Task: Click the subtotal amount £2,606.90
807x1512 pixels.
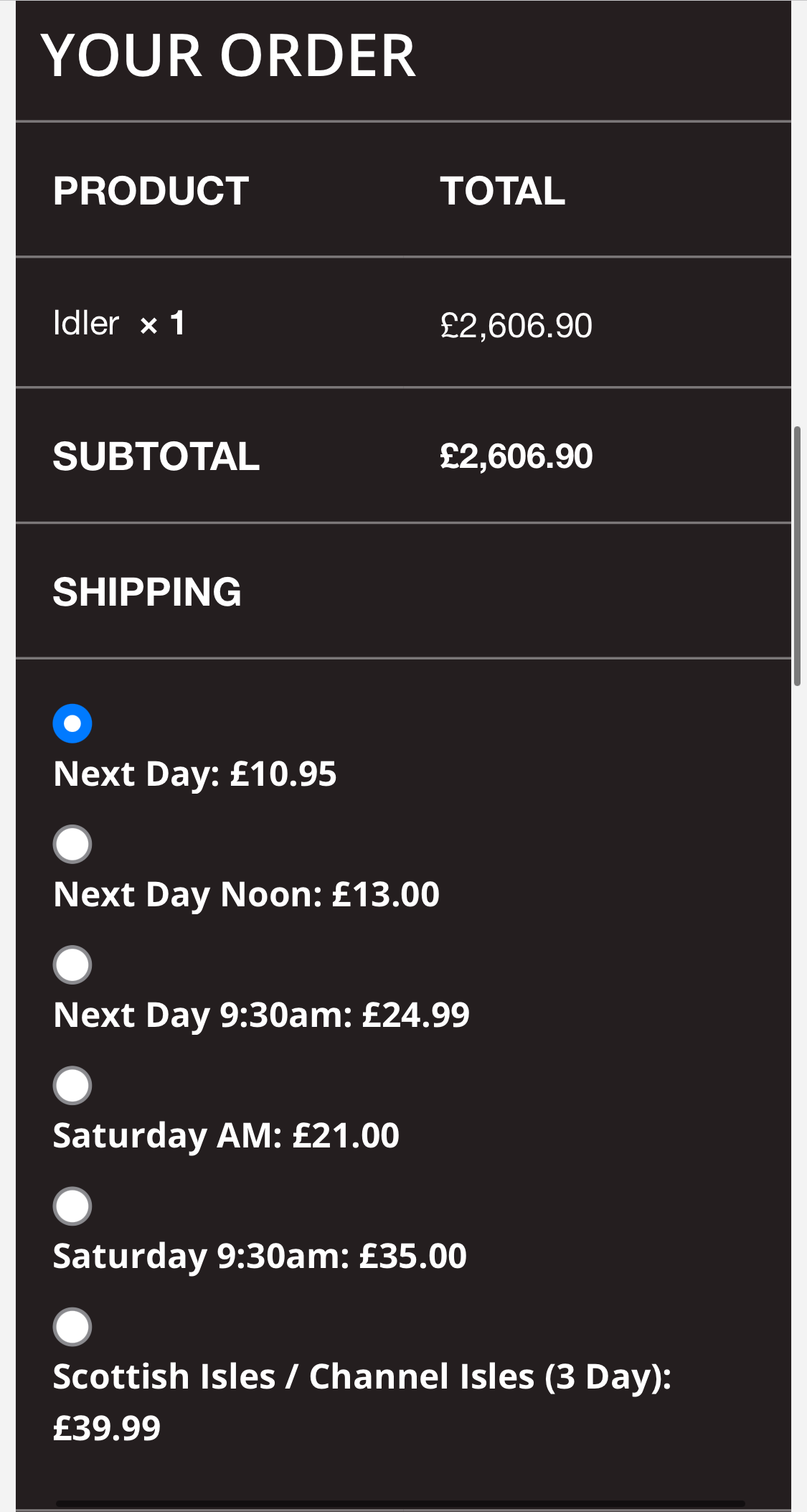Action: (516, 456)
